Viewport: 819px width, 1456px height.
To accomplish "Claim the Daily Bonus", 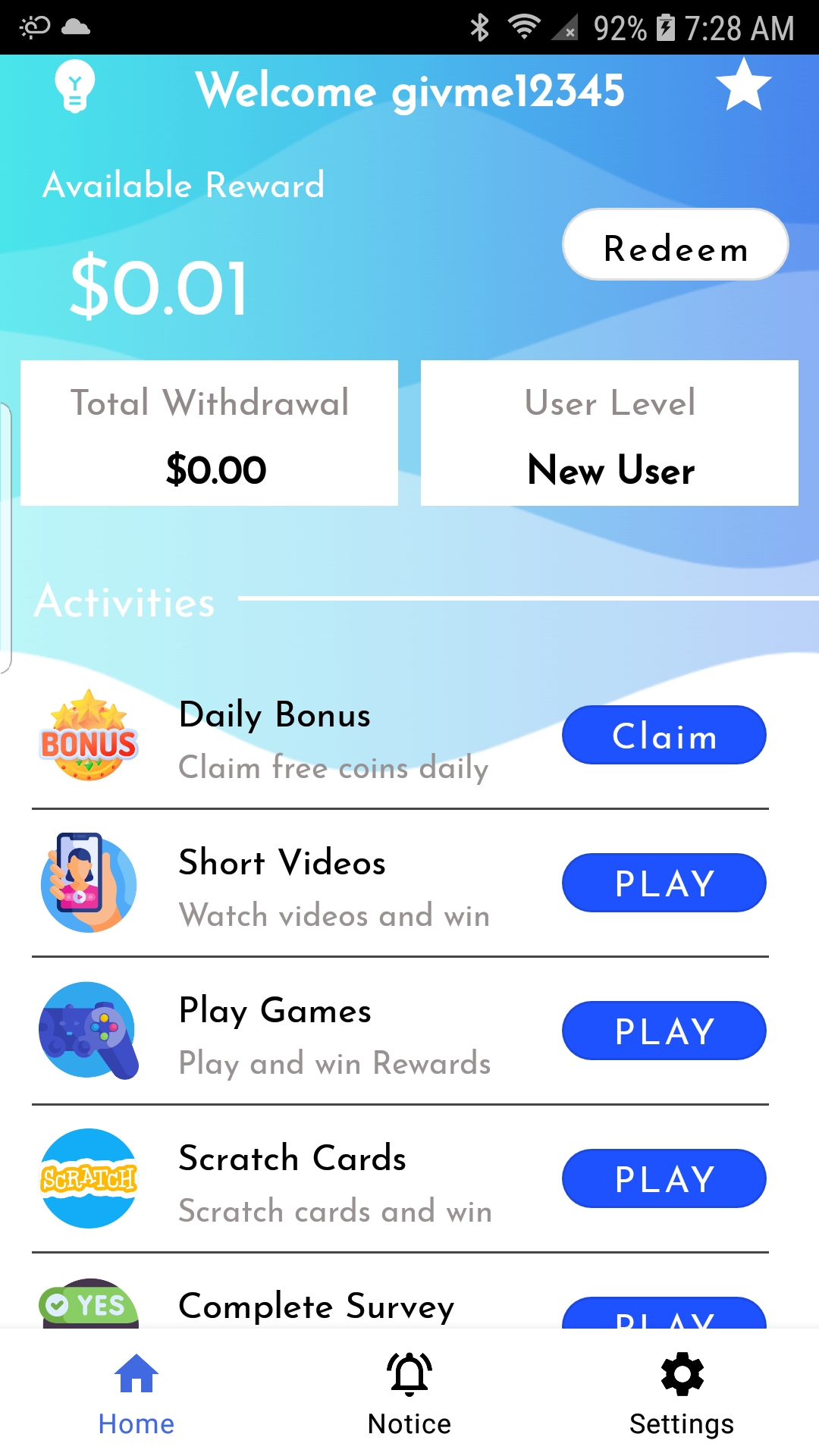I will pos(664,736).
